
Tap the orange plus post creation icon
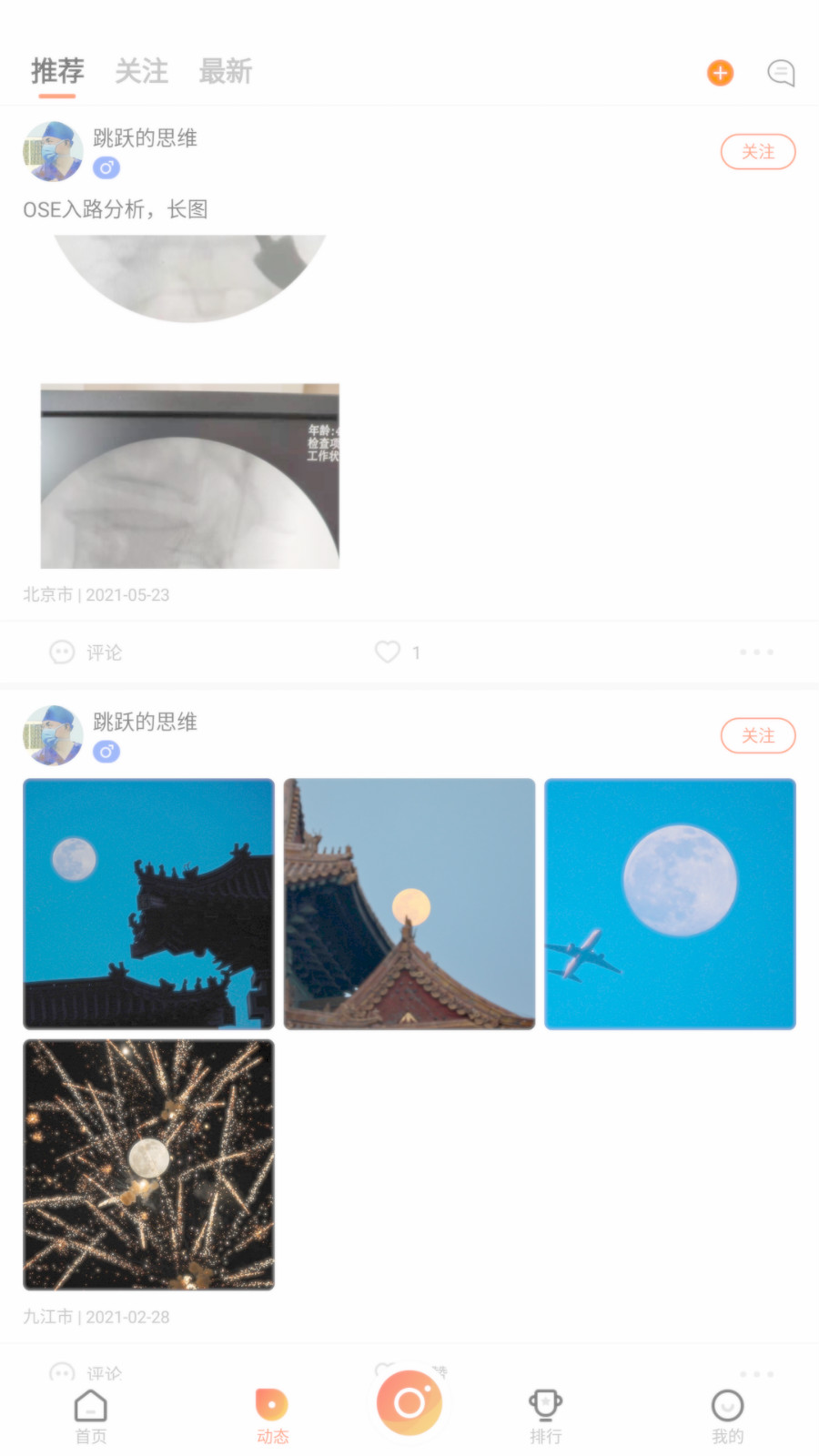(719, 73)
